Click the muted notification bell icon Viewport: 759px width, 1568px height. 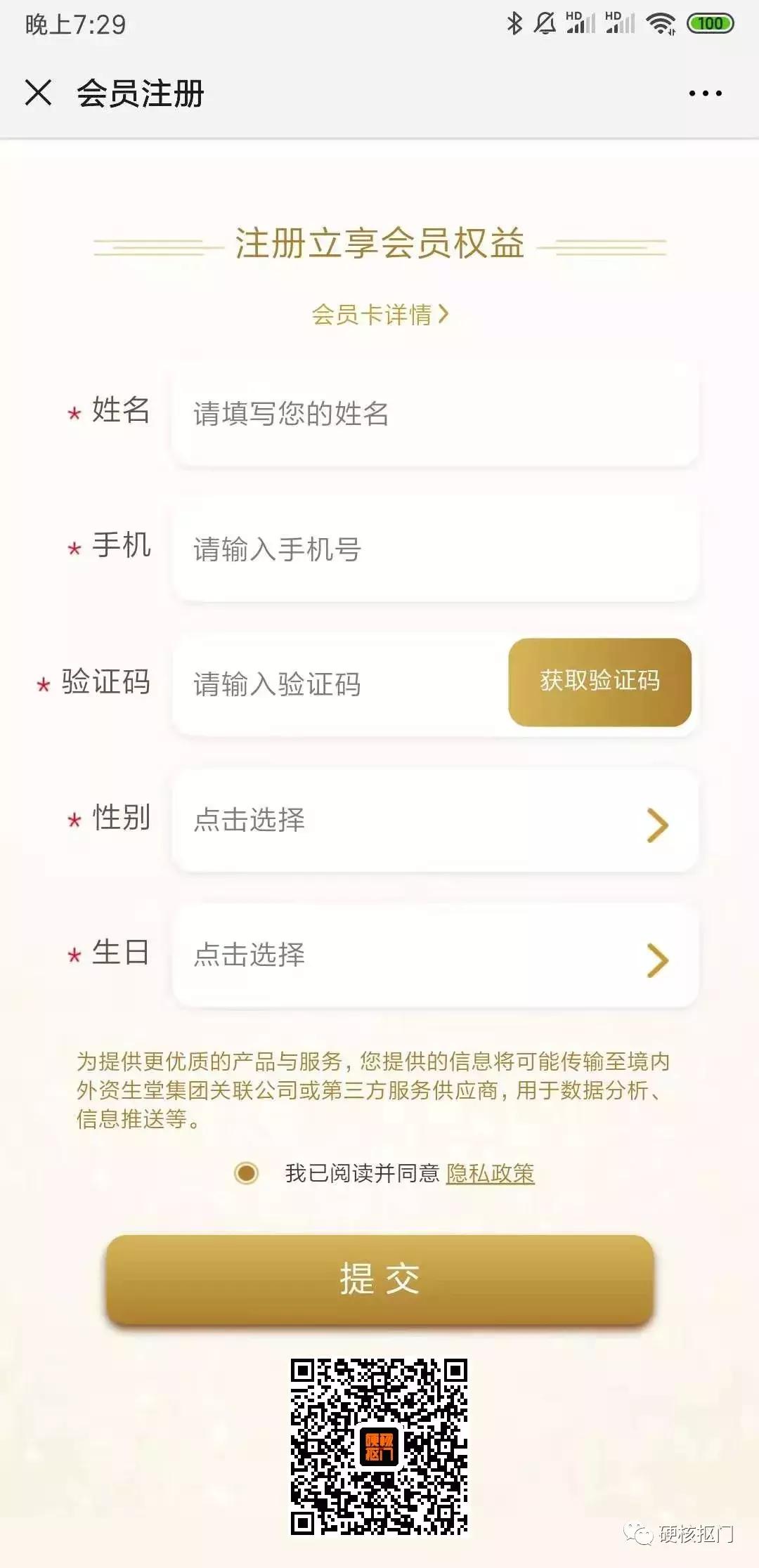[x=543, y=23]
